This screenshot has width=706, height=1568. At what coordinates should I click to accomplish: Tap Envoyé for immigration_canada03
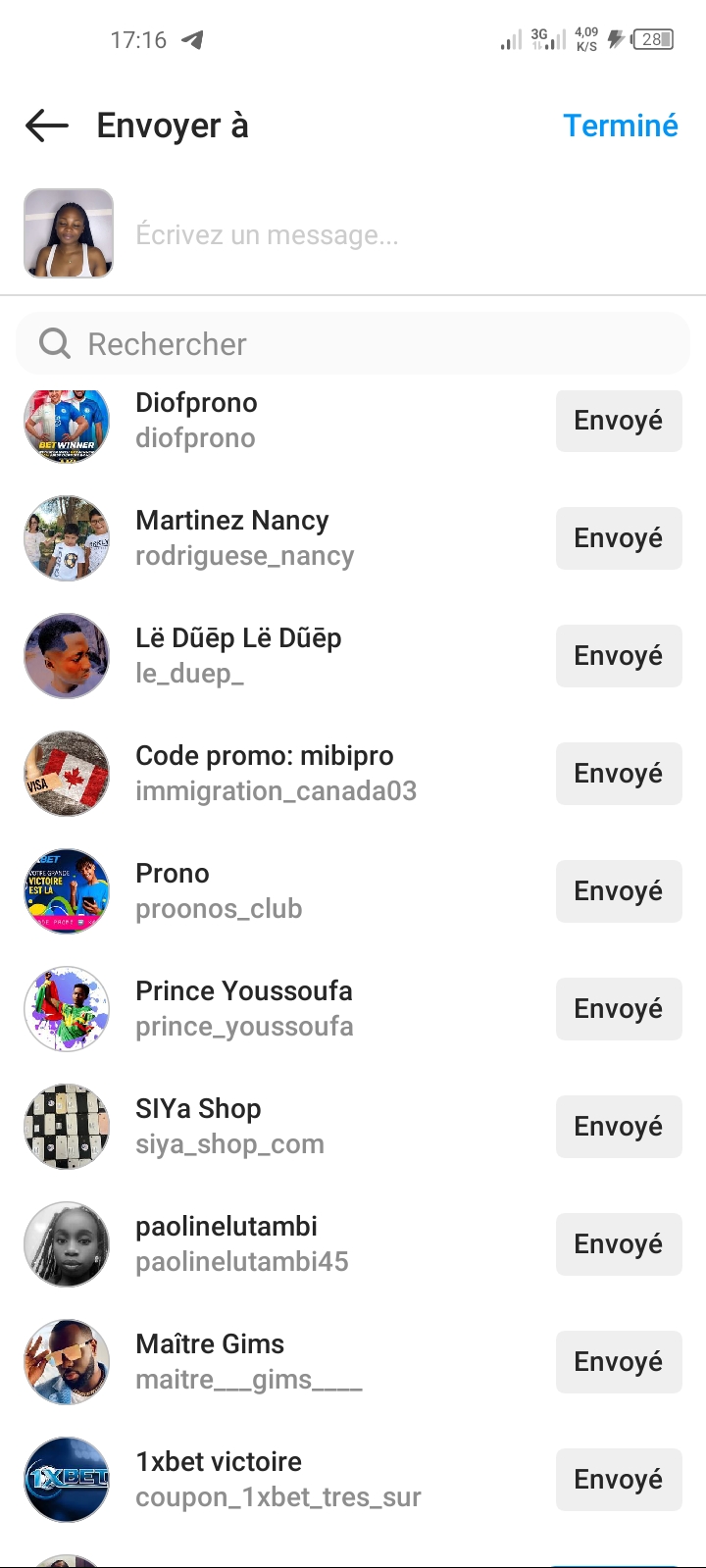coord(619,774)
